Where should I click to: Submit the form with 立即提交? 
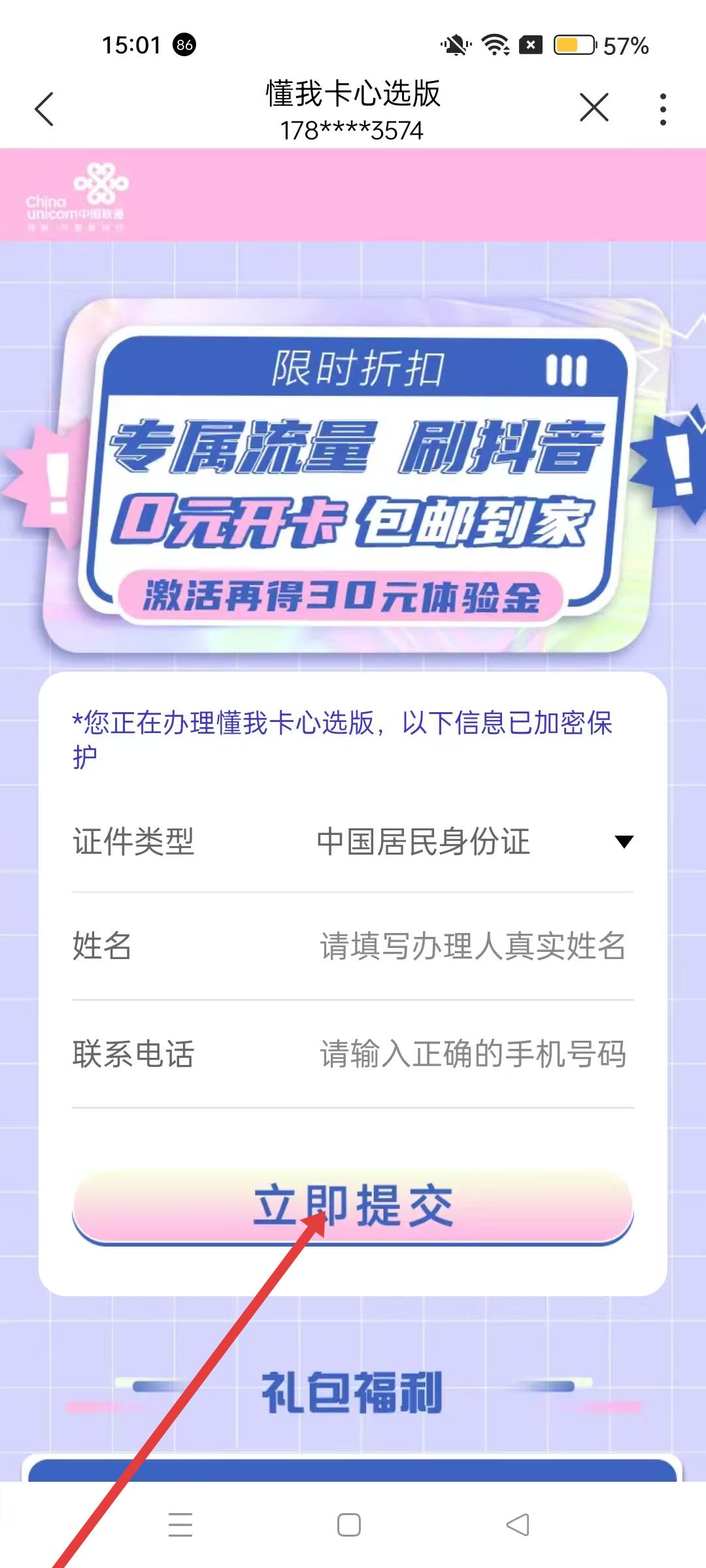(353, 1206)
